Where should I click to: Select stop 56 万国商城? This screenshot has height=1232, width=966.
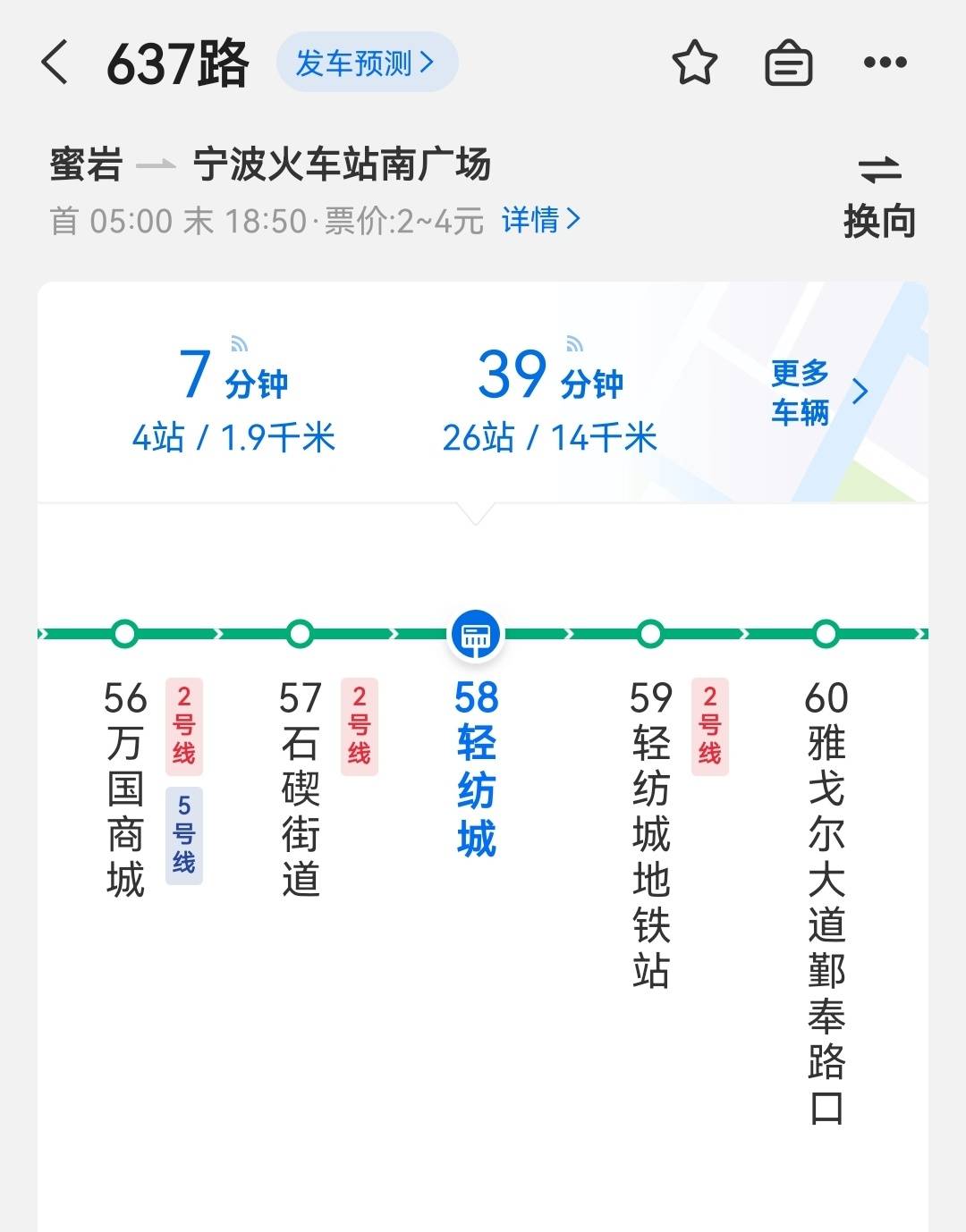click(x=125, y=787)
